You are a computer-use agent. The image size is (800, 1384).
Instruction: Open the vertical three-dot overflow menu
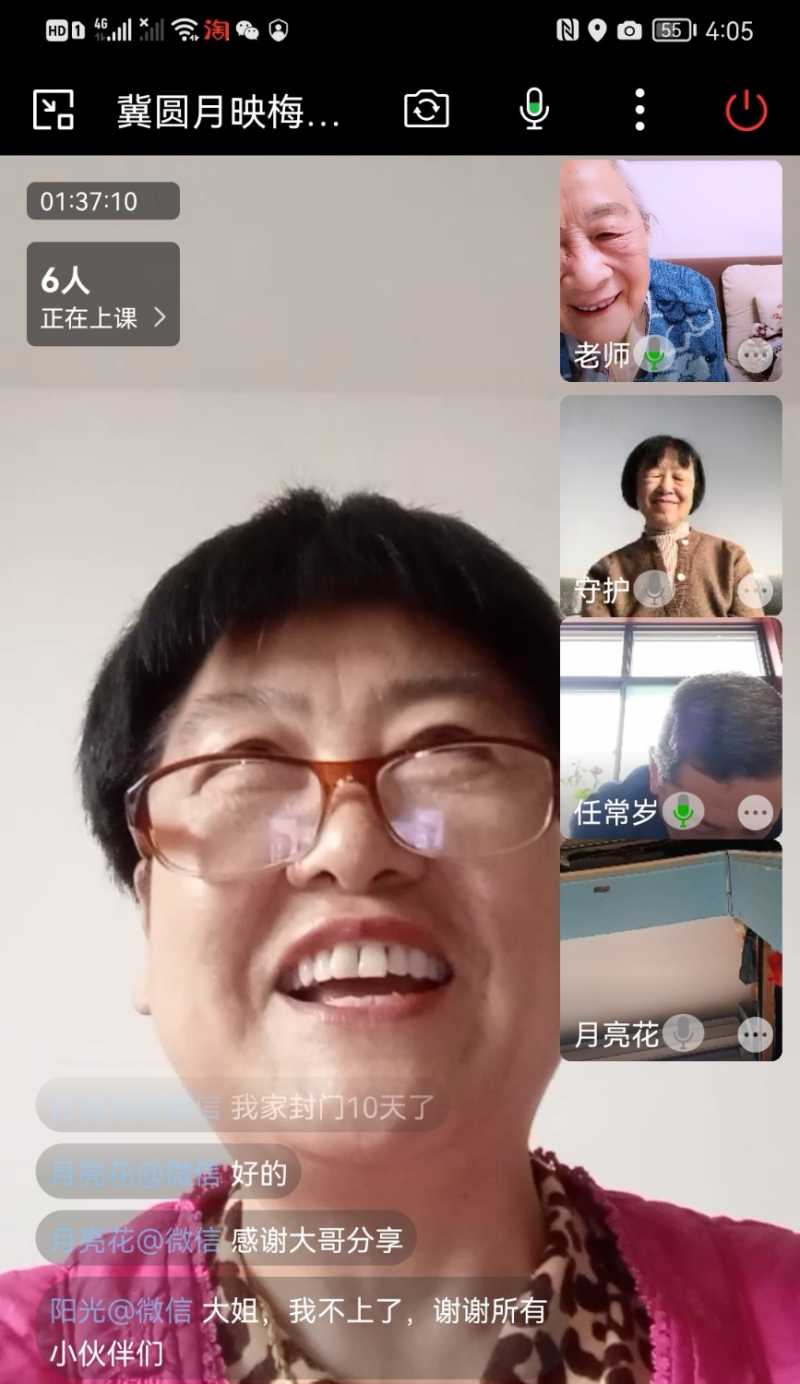coord(638,110)
